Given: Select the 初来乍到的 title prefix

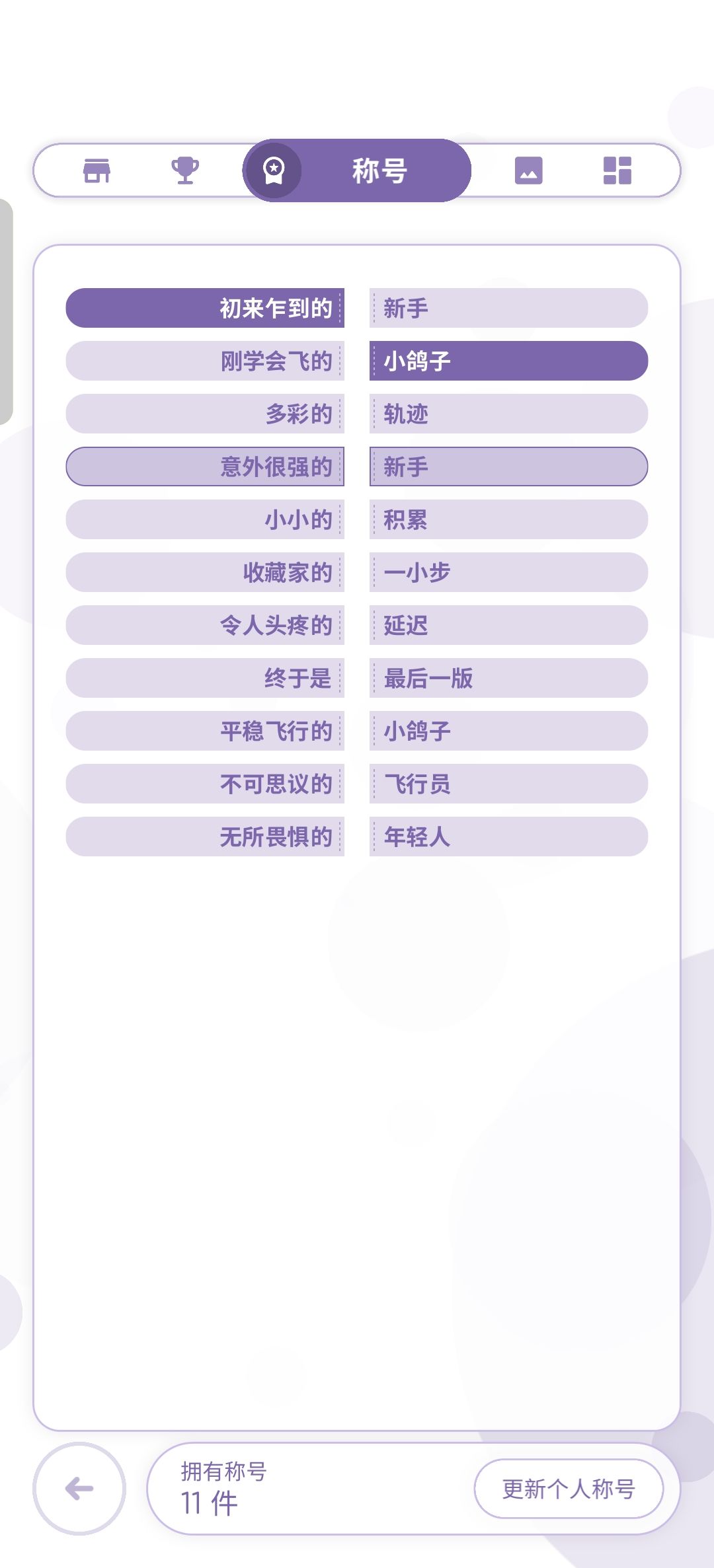Looking at the screenshot, I should point(205,308).
